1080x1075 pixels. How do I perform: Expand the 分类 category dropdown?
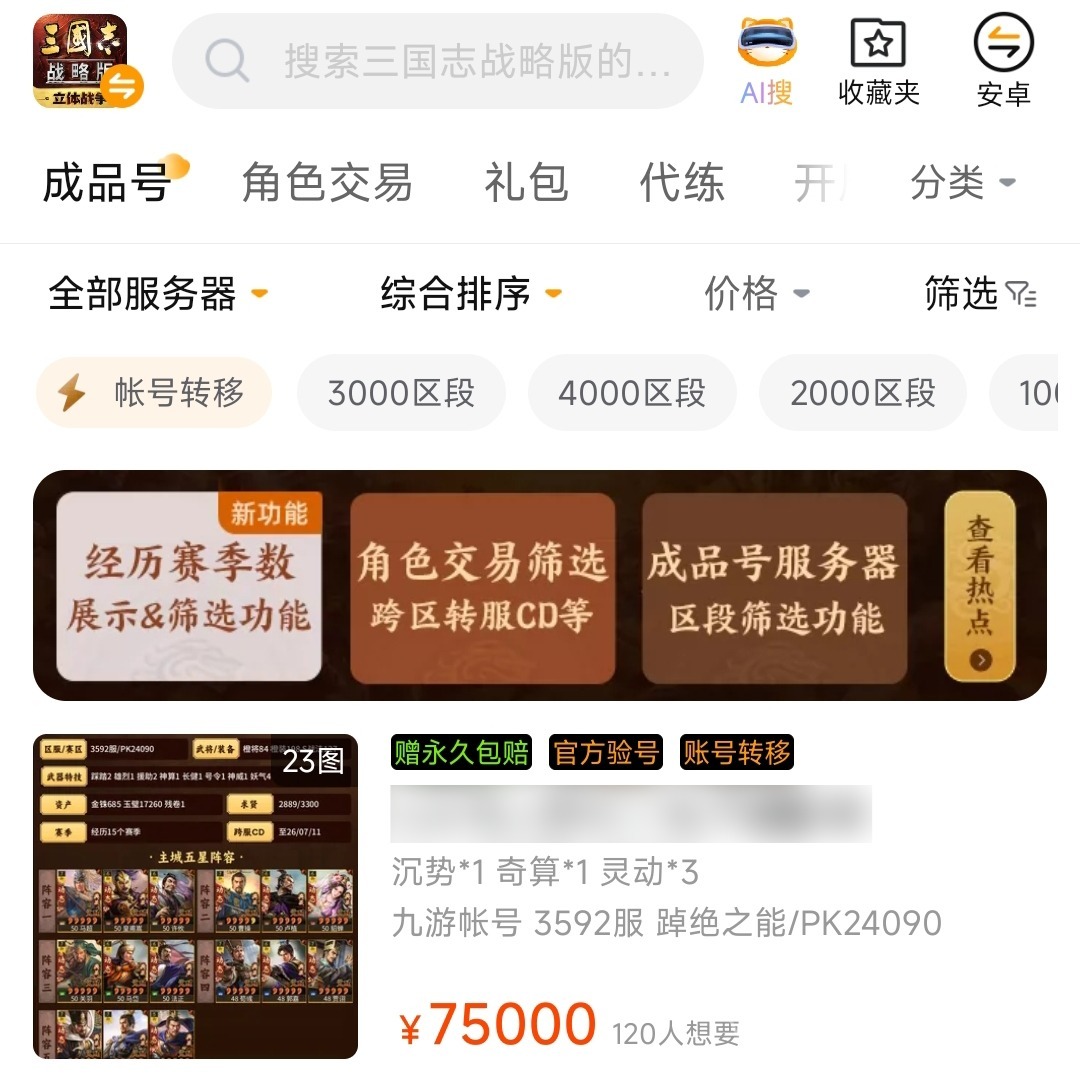coord(962,183)
